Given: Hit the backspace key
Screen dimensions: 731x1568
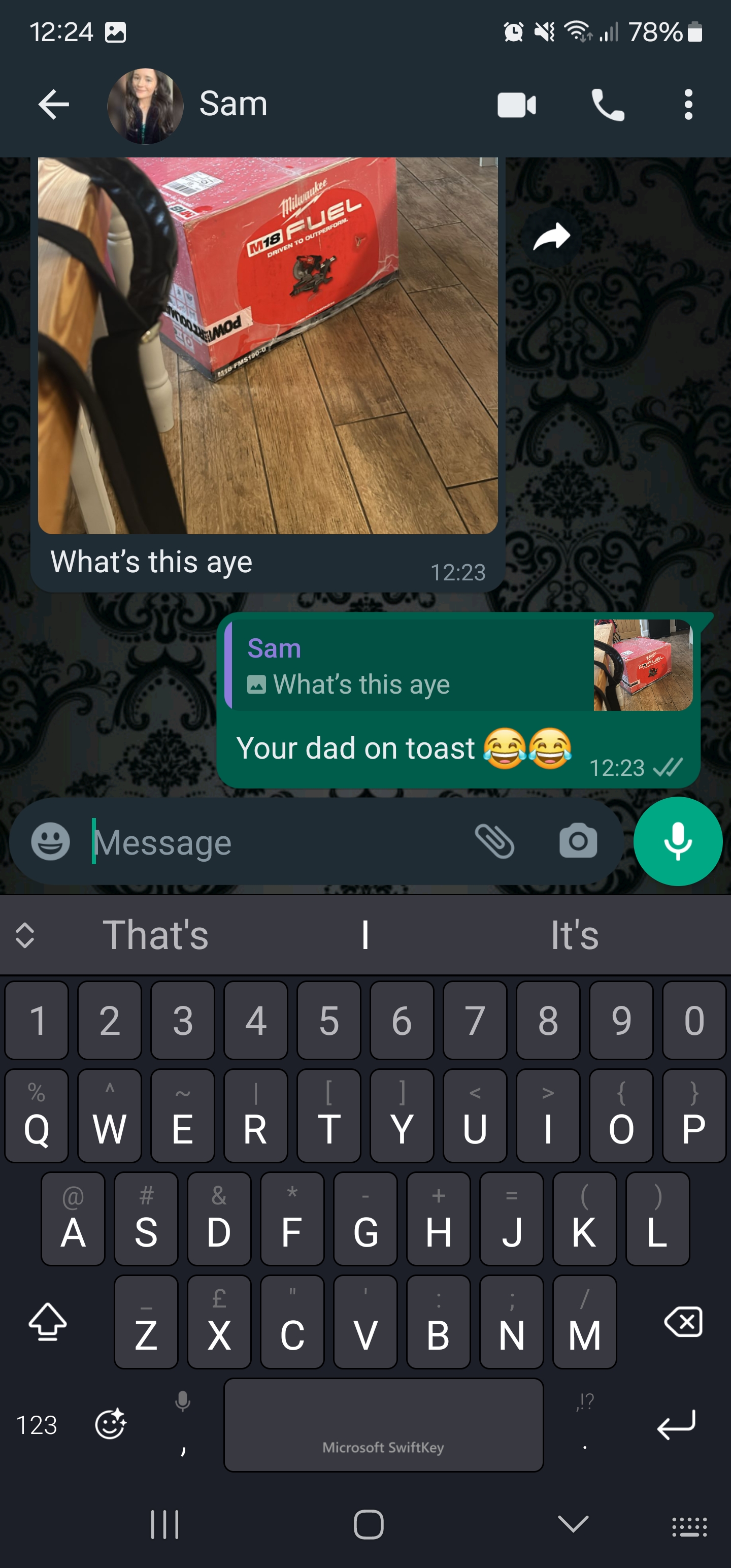Looking at the screenshot, I should (683, 1322).
